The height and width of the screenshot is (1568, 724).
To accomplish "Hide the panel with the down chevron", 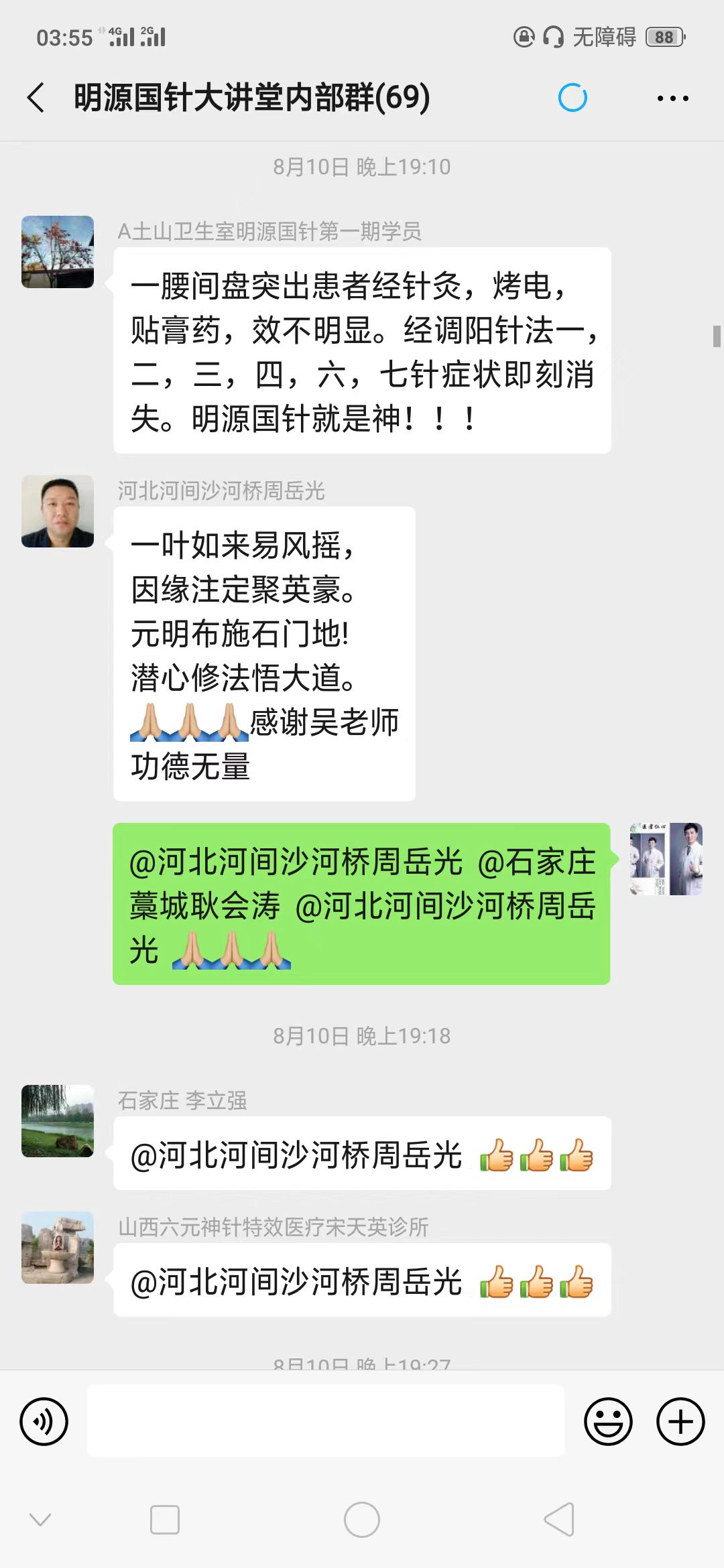I will coord(40,1520).
